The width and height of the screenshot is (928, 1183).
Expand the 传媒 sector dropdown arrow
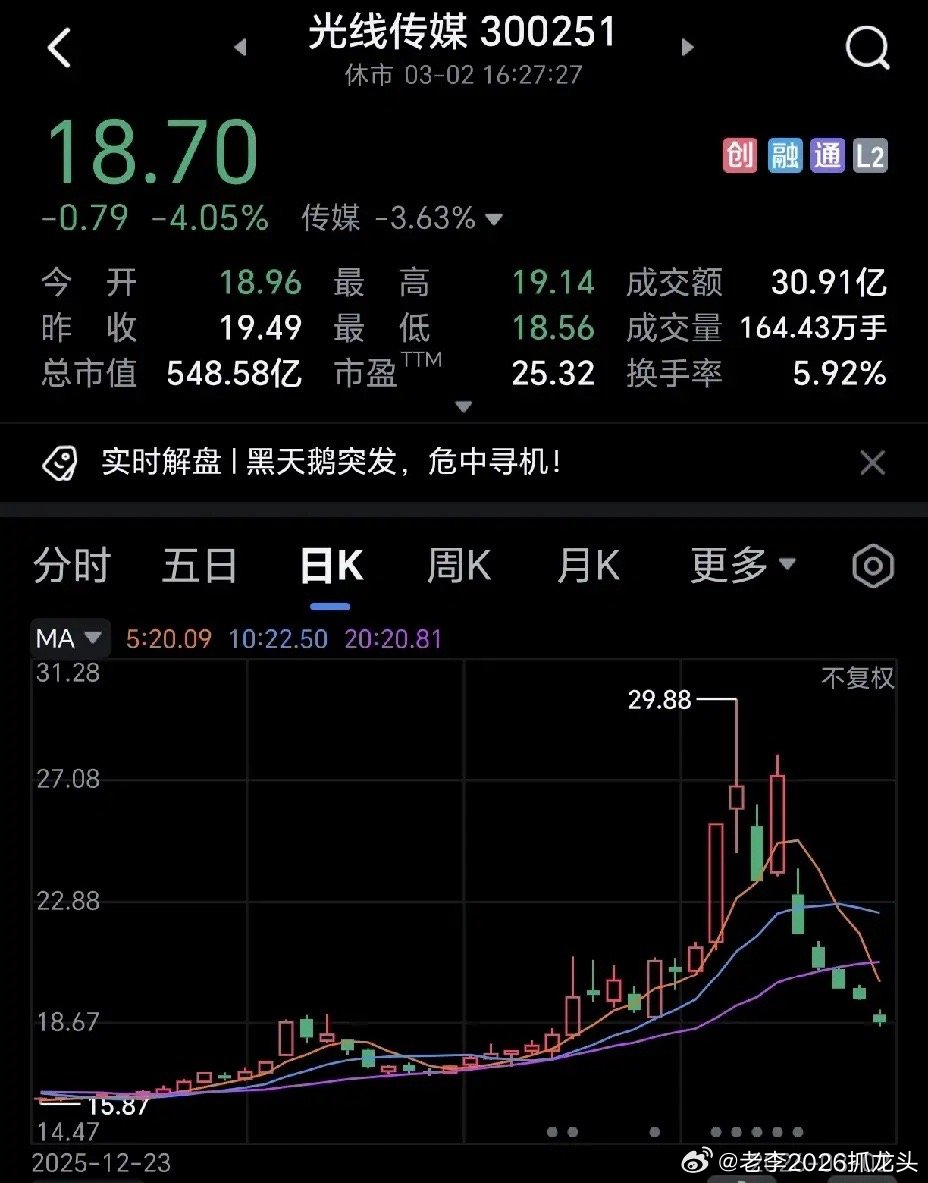pyautogui.click(x=493, y=220)
